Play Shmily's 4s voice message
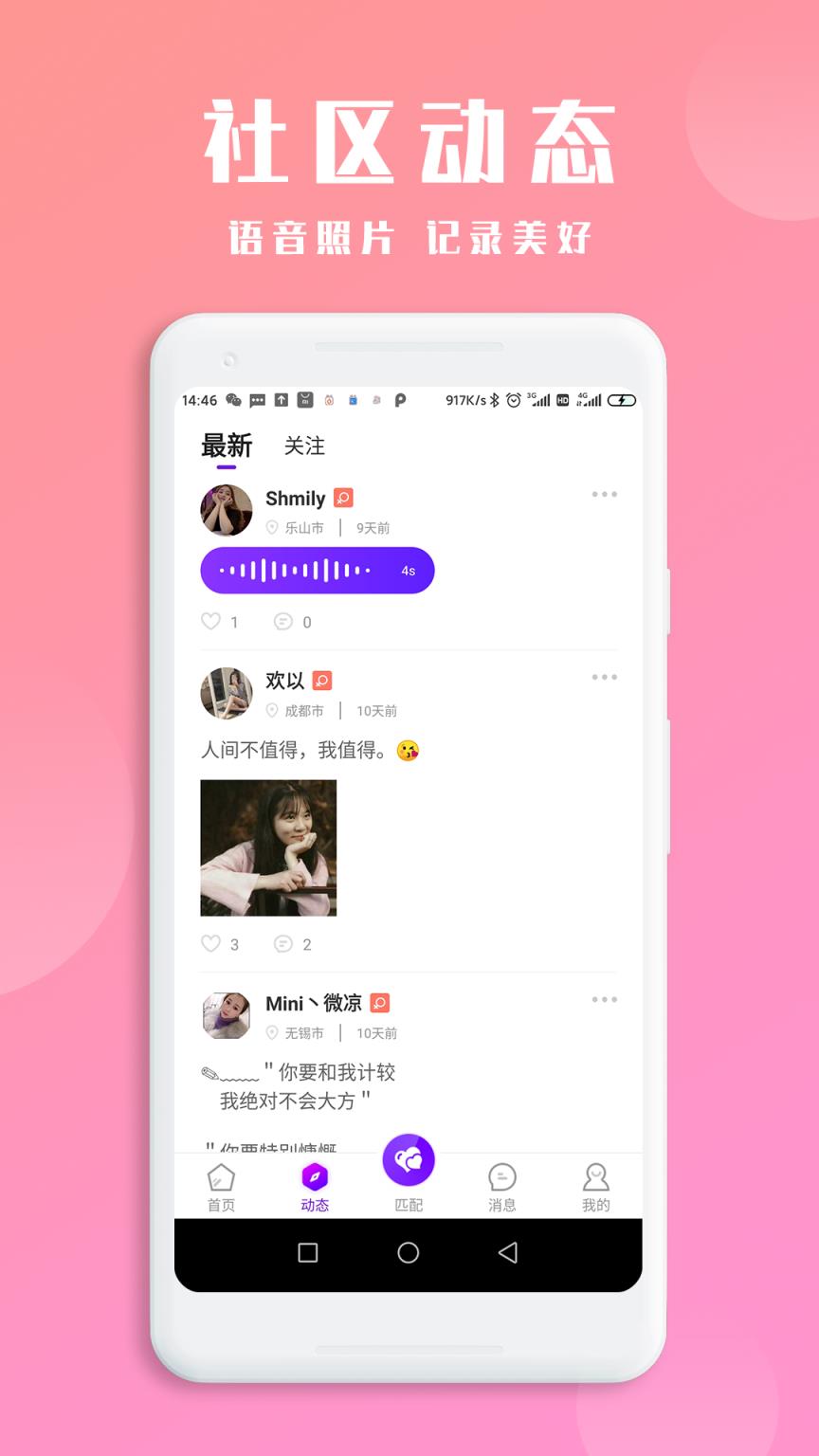 pos(317,570)
